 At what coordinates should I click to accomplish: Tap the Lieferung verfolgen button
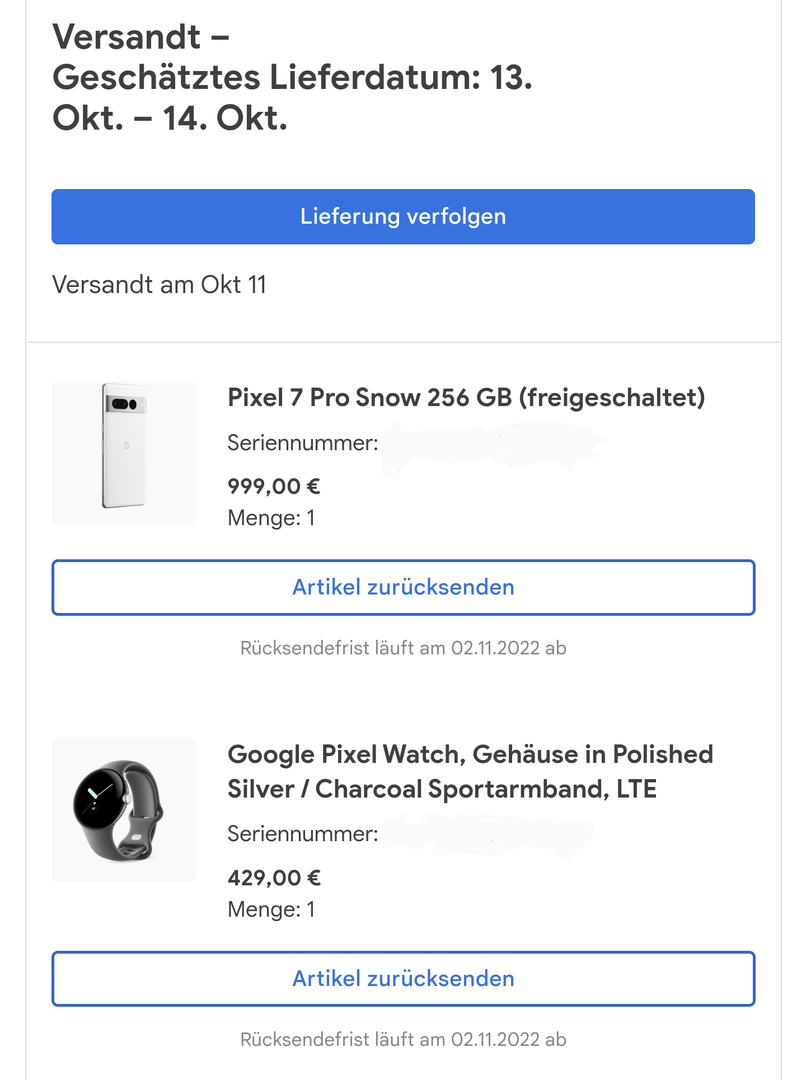(403, 217)
